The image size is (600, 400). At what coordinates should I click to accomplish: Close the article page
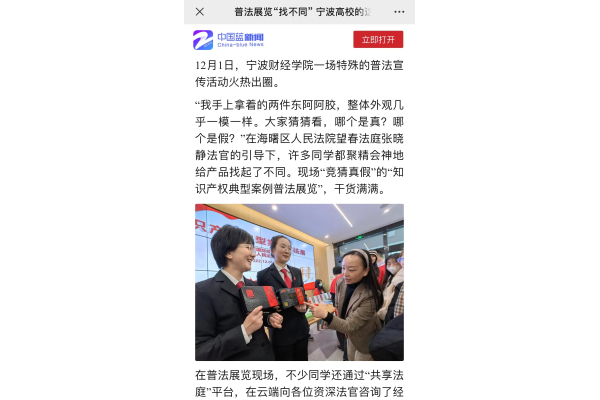[x=200, y=11]
